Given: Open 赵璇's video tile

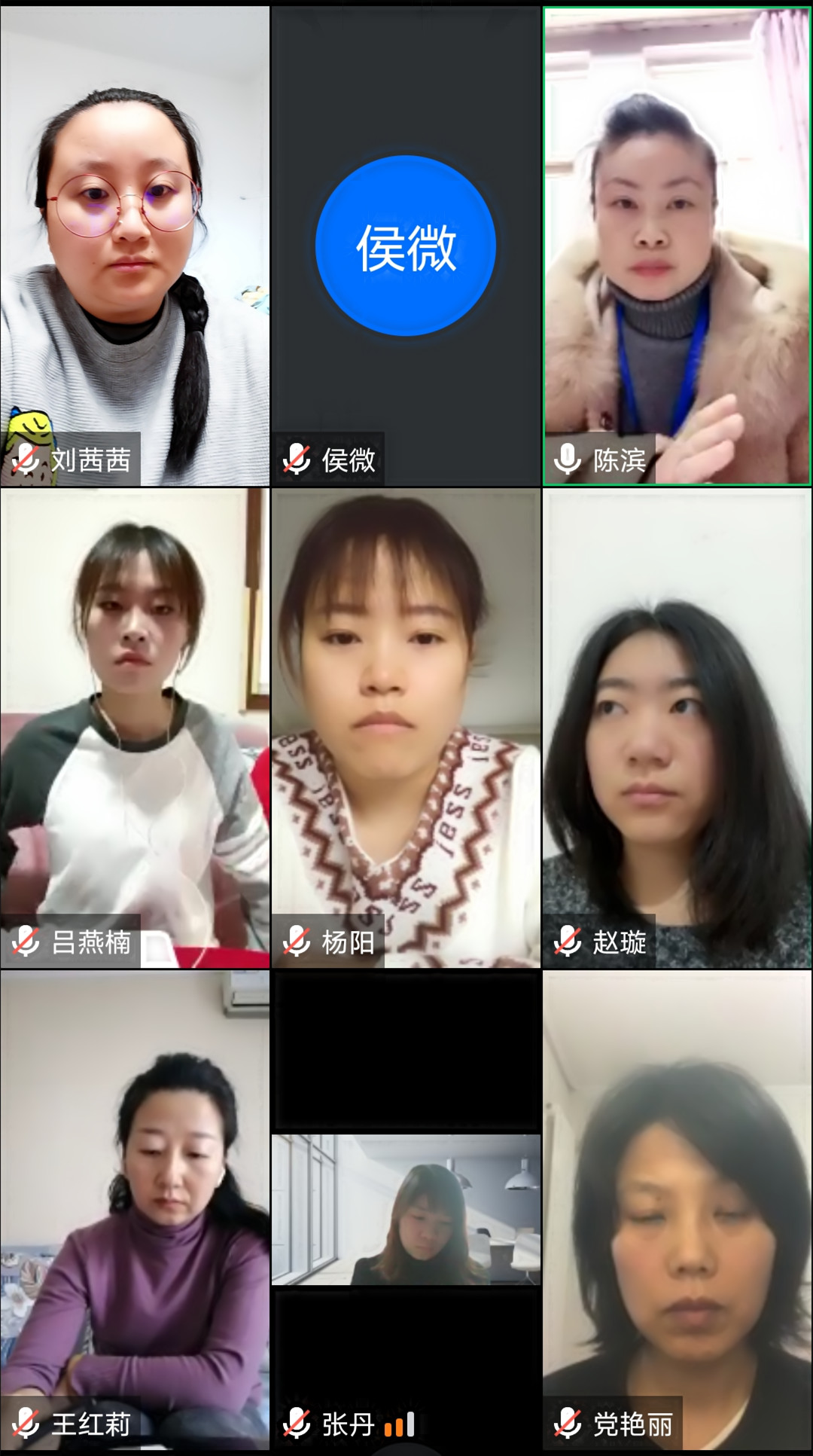Looking at the screenshot, I should tap(677, 728).
